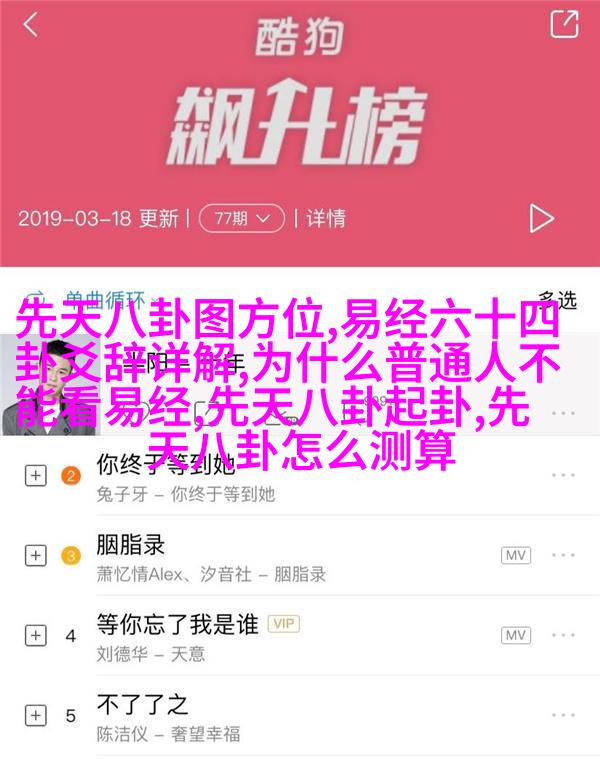The image size is (600, 759).
Task: Go back using the top-left arrow
Action: pyautogui.click(x=30, y=25)
